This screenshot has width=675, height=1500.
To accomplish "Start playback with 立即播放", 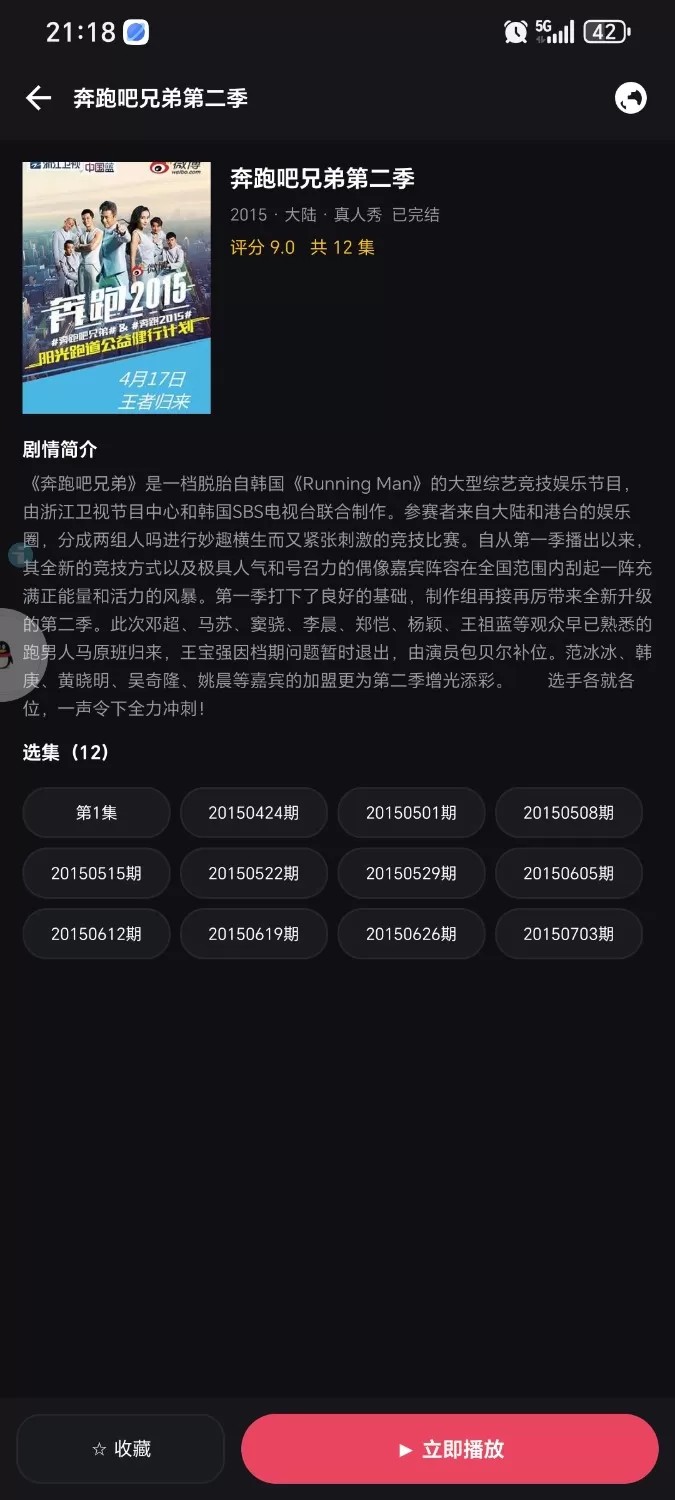I will tap(450, 1449).
